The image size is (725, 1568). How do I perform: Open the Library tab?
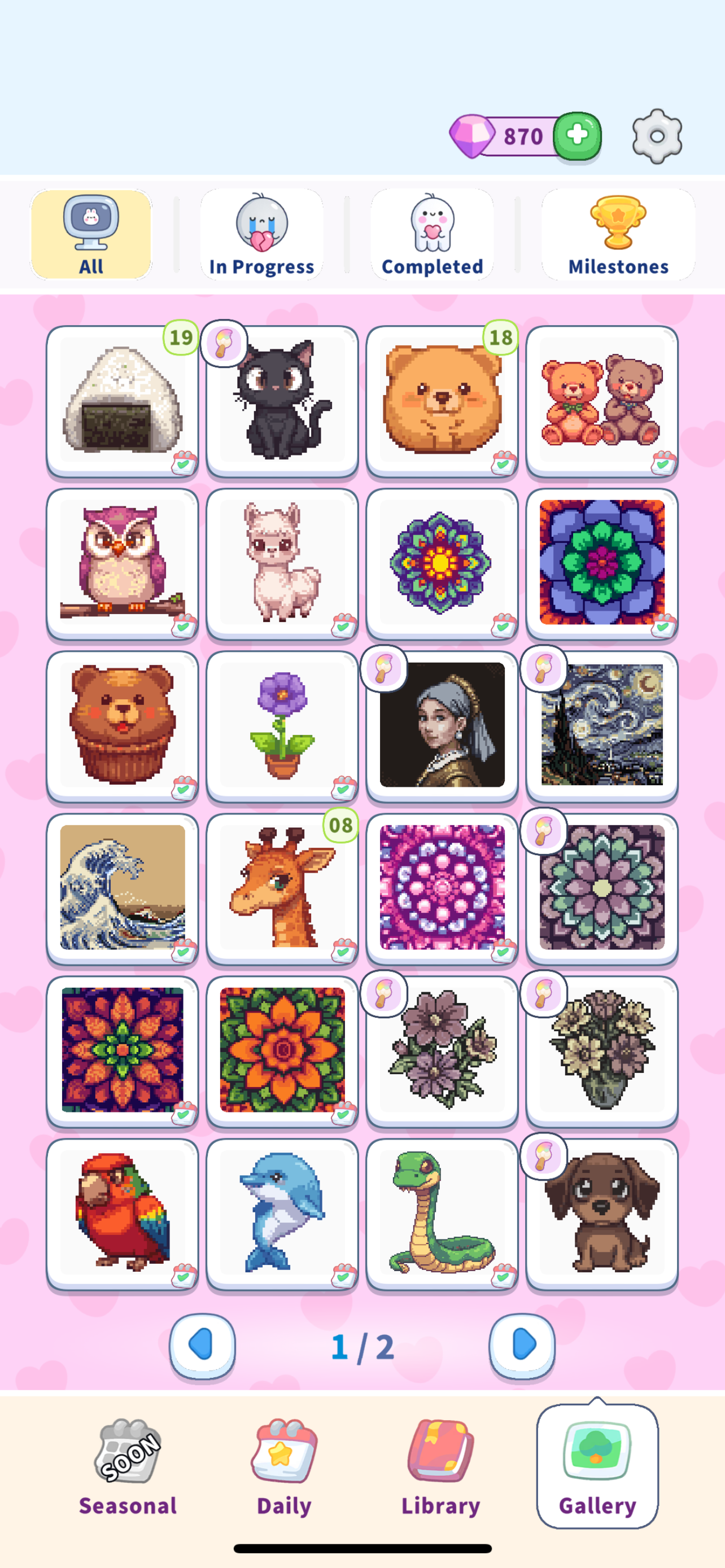pos(441,1467)
